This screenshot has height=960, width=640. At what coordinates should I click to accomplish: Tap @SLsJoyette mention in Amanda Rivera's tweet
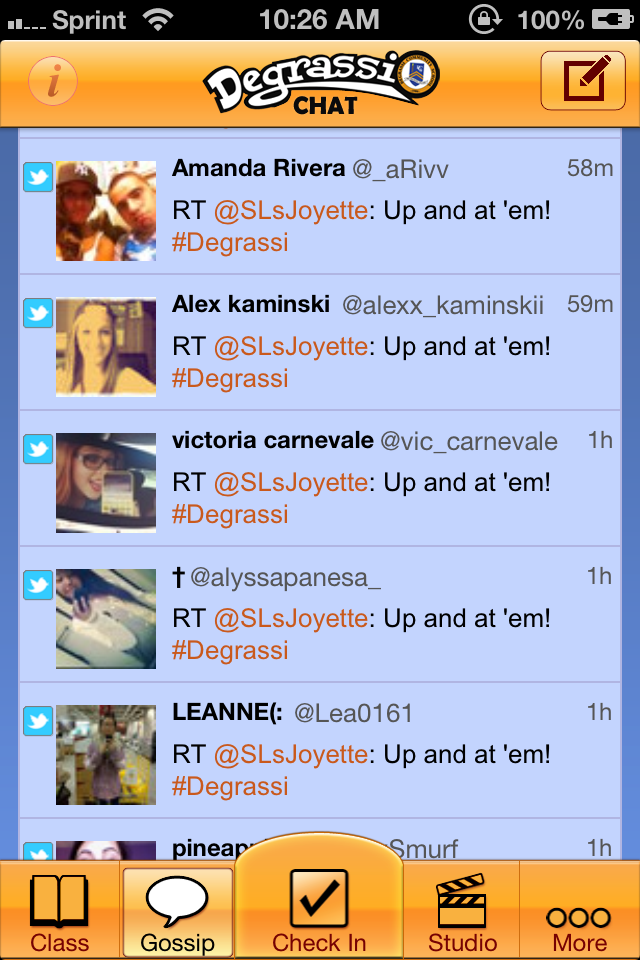pos(290,211)
